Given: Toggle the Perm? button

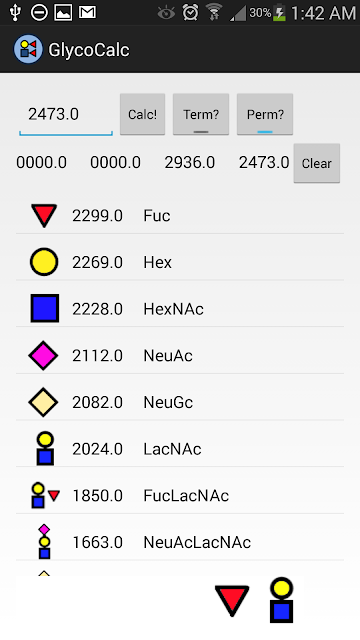Looking at the screenshot, I should point(265,114).
